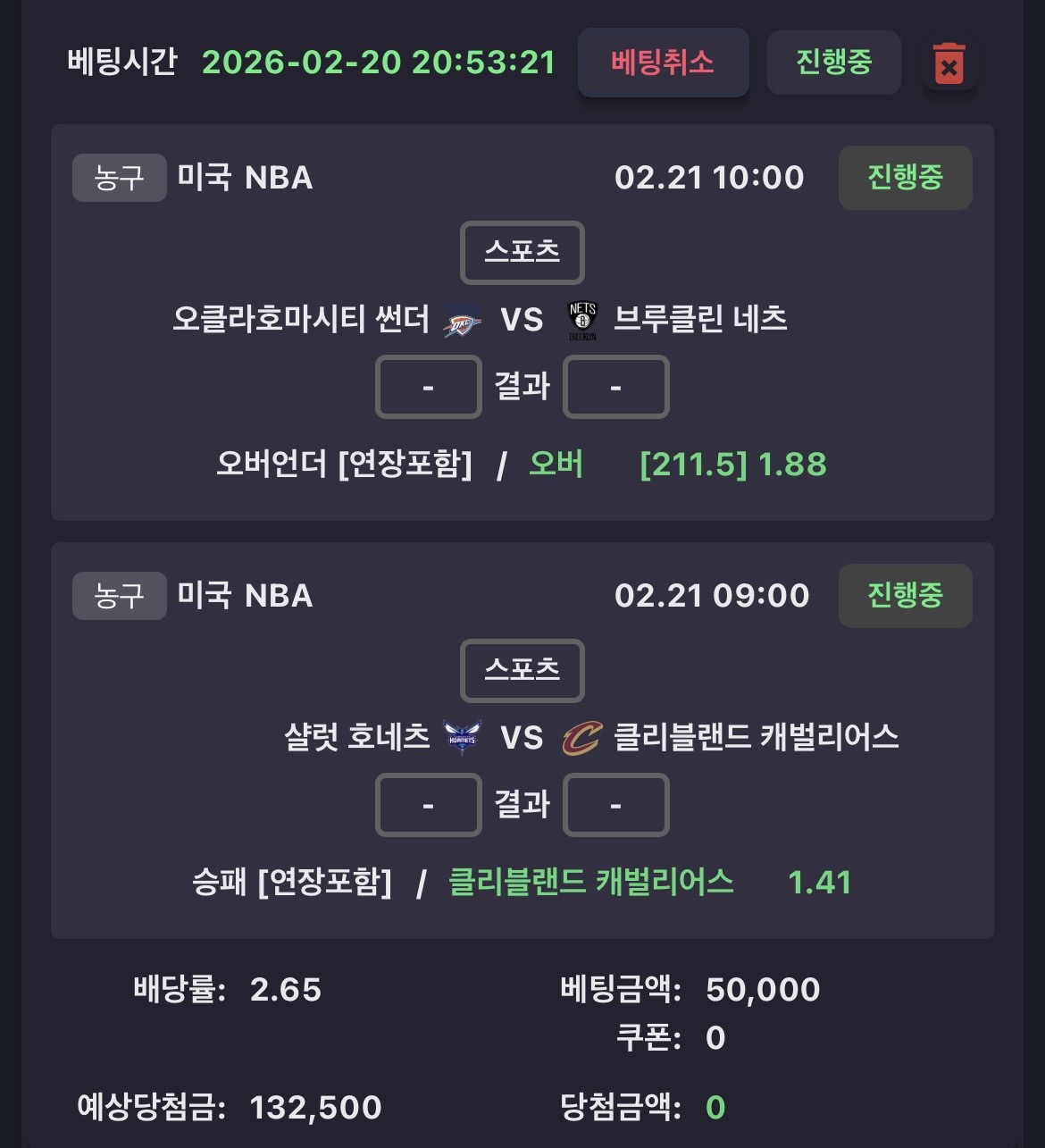Delete this bet slip with trash icon
This screenshot has height=1148, width=1045.
coord(949,64)
